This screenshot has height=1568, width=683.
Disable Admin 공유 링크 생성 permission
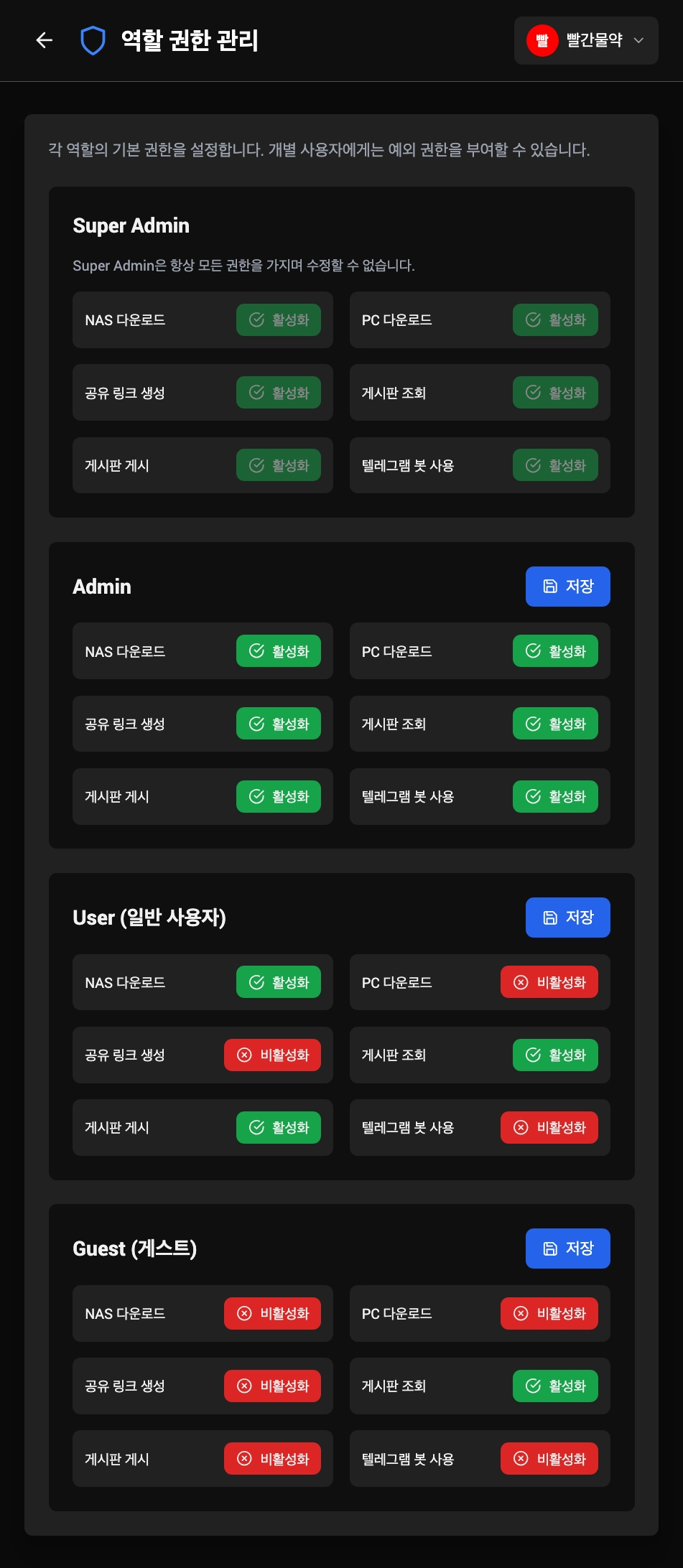pyautogui.click(x=279, y=724)
